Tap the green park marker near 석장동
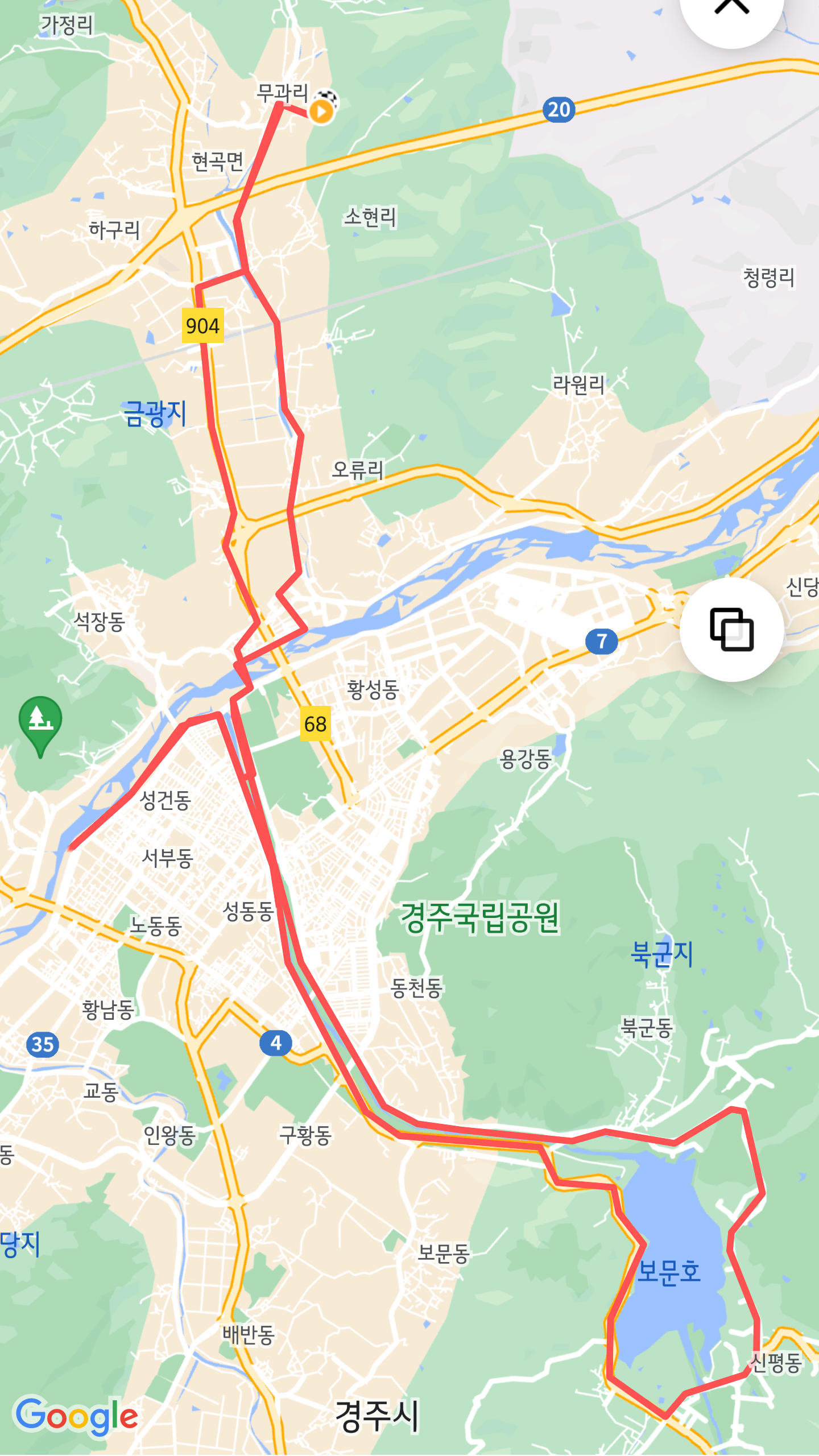The height and width of the screenshot is (1456, 819). pyautogui.click(x=40, y=721)
